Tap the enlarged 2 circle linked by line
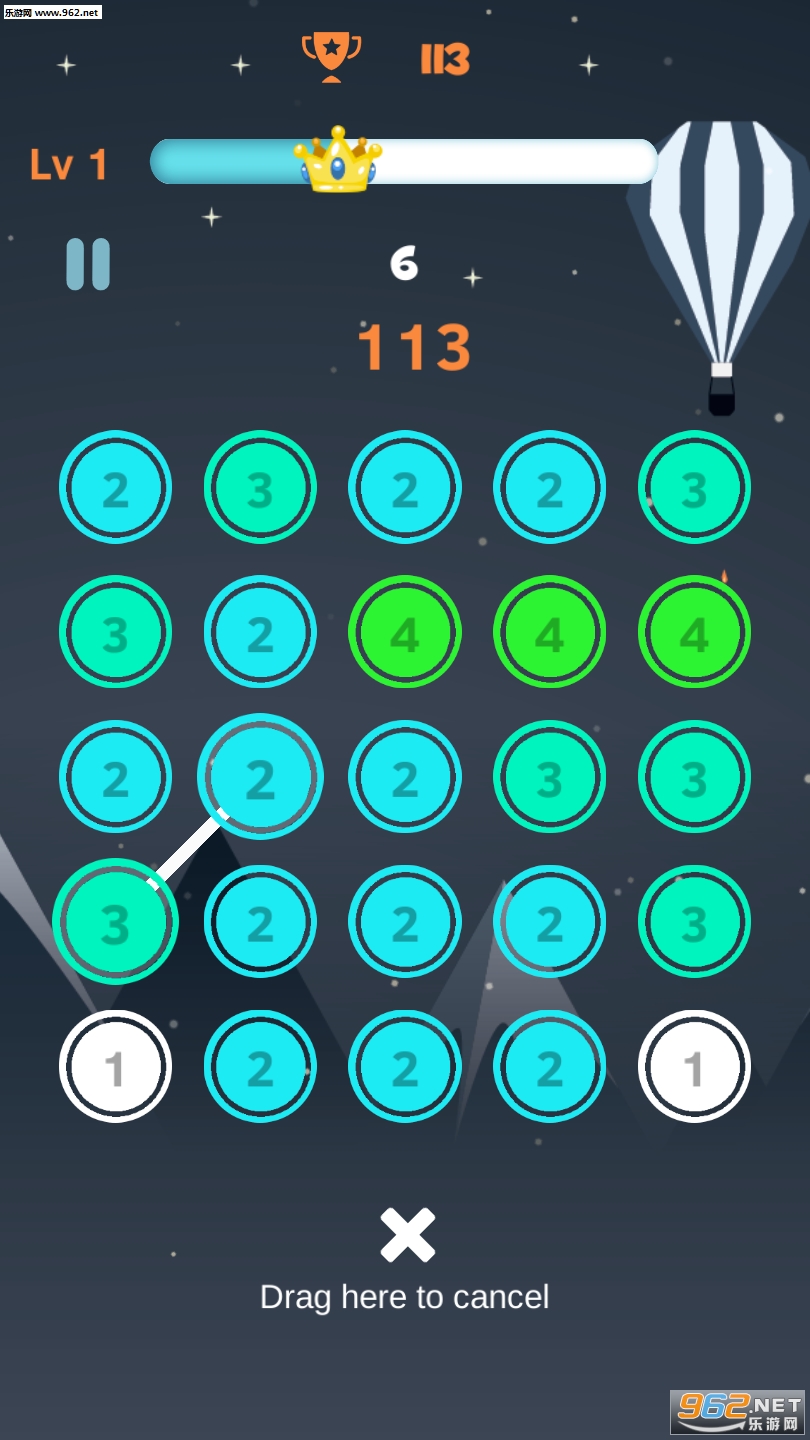This screenshot has width=810, height=1440. pyautogui.click(x=260, y=777)
